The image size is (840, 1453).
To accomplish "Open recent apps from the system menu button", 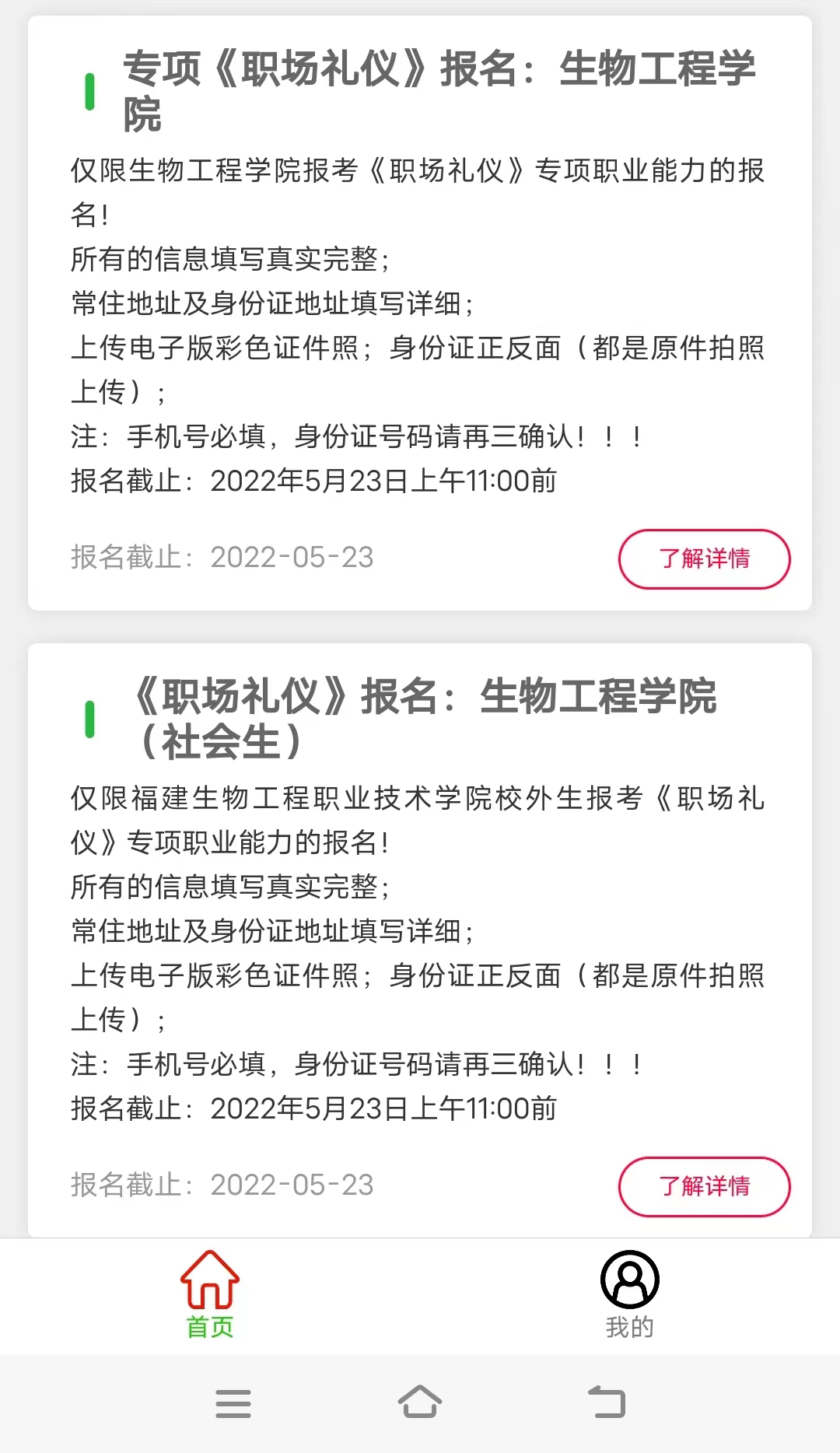I will pos(233,1403).
